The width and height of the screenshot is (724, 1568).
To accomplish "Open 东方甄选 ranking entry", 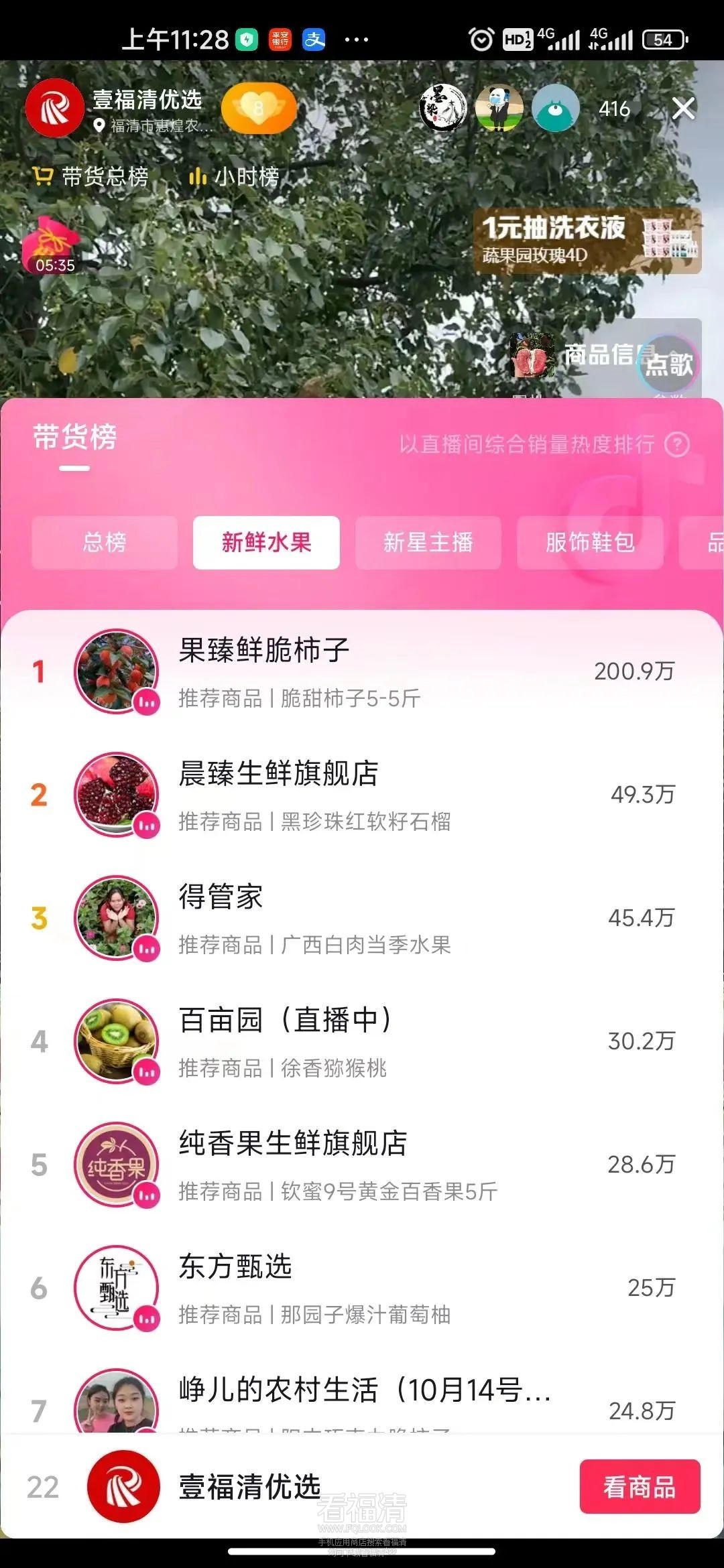I will point(362,1288).
